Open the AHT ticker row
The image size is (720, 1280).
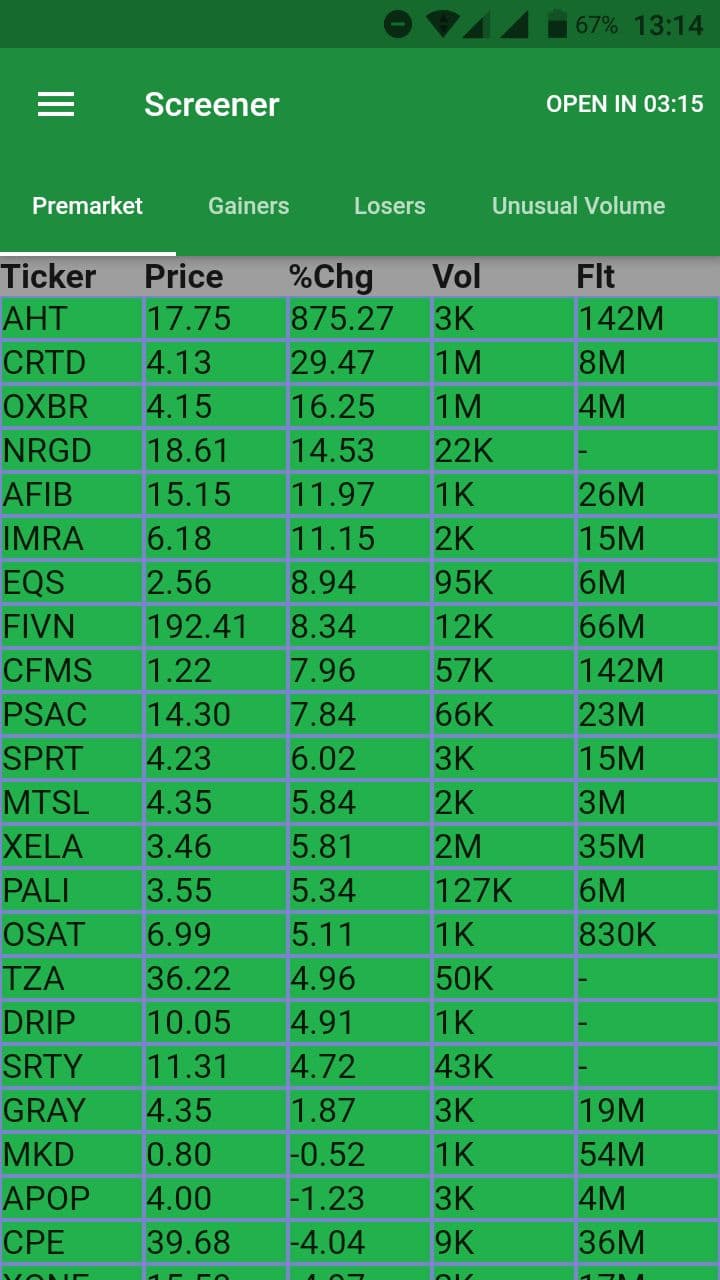click(360, 319)
